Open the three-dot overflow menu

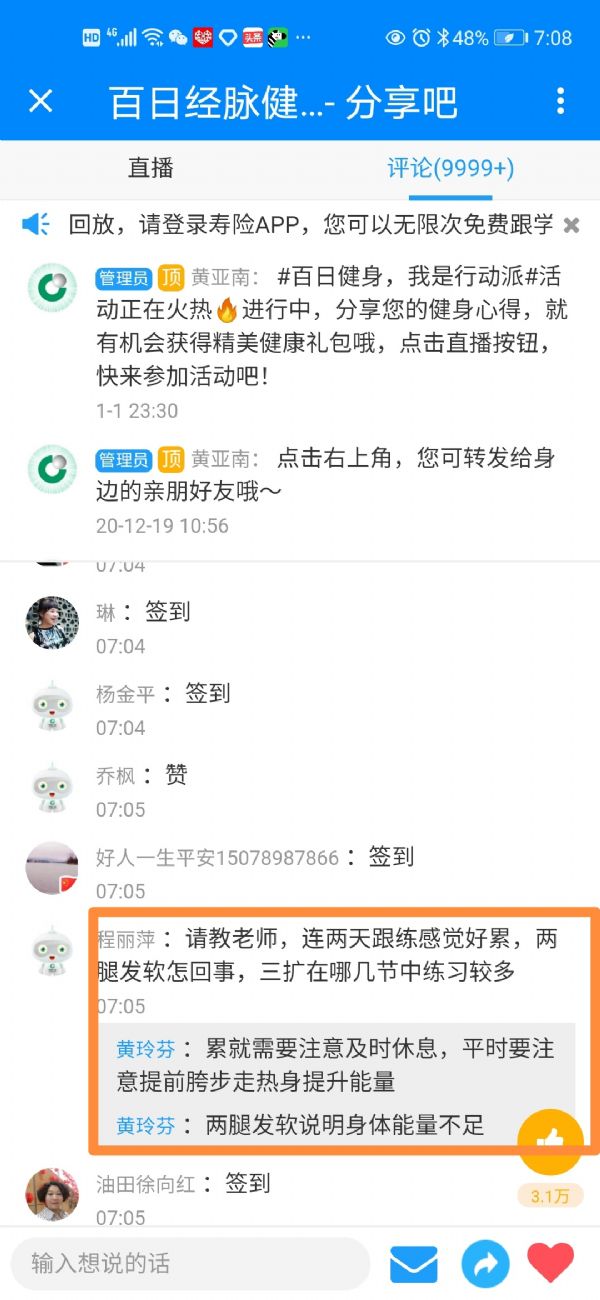coord(560,101)
